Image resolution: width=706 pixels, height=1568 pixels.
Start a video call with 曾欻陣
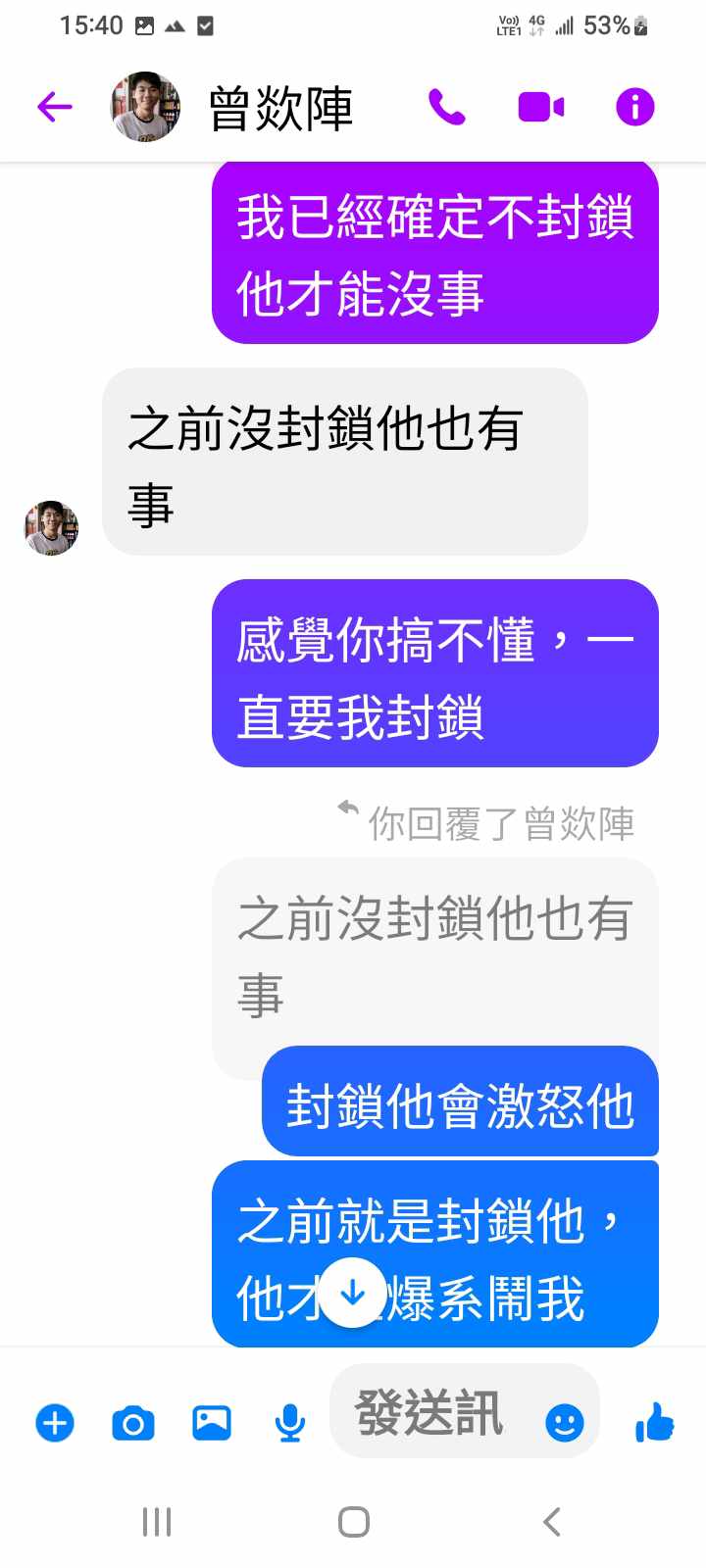coord(540,107)
